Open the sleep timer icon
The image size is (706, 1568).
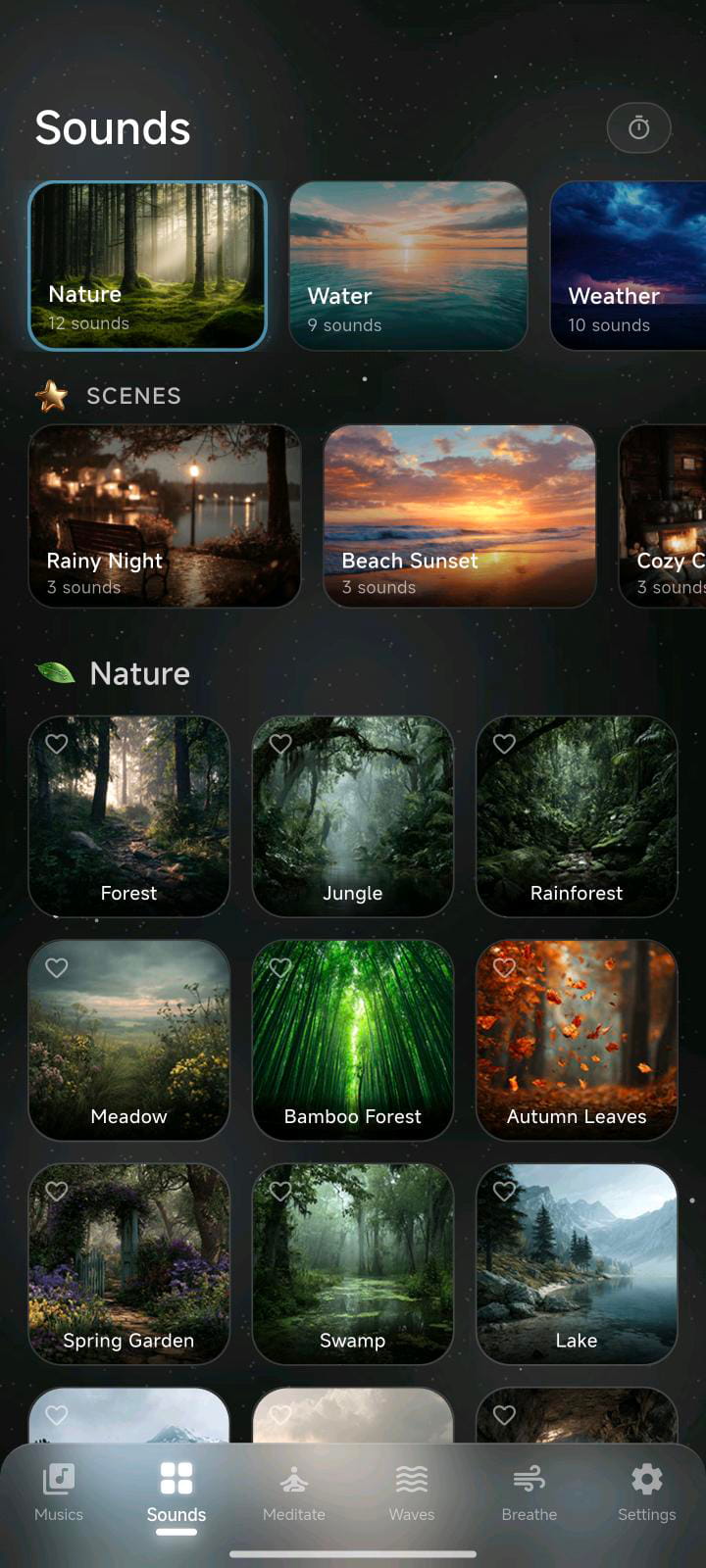click(638, 127)
